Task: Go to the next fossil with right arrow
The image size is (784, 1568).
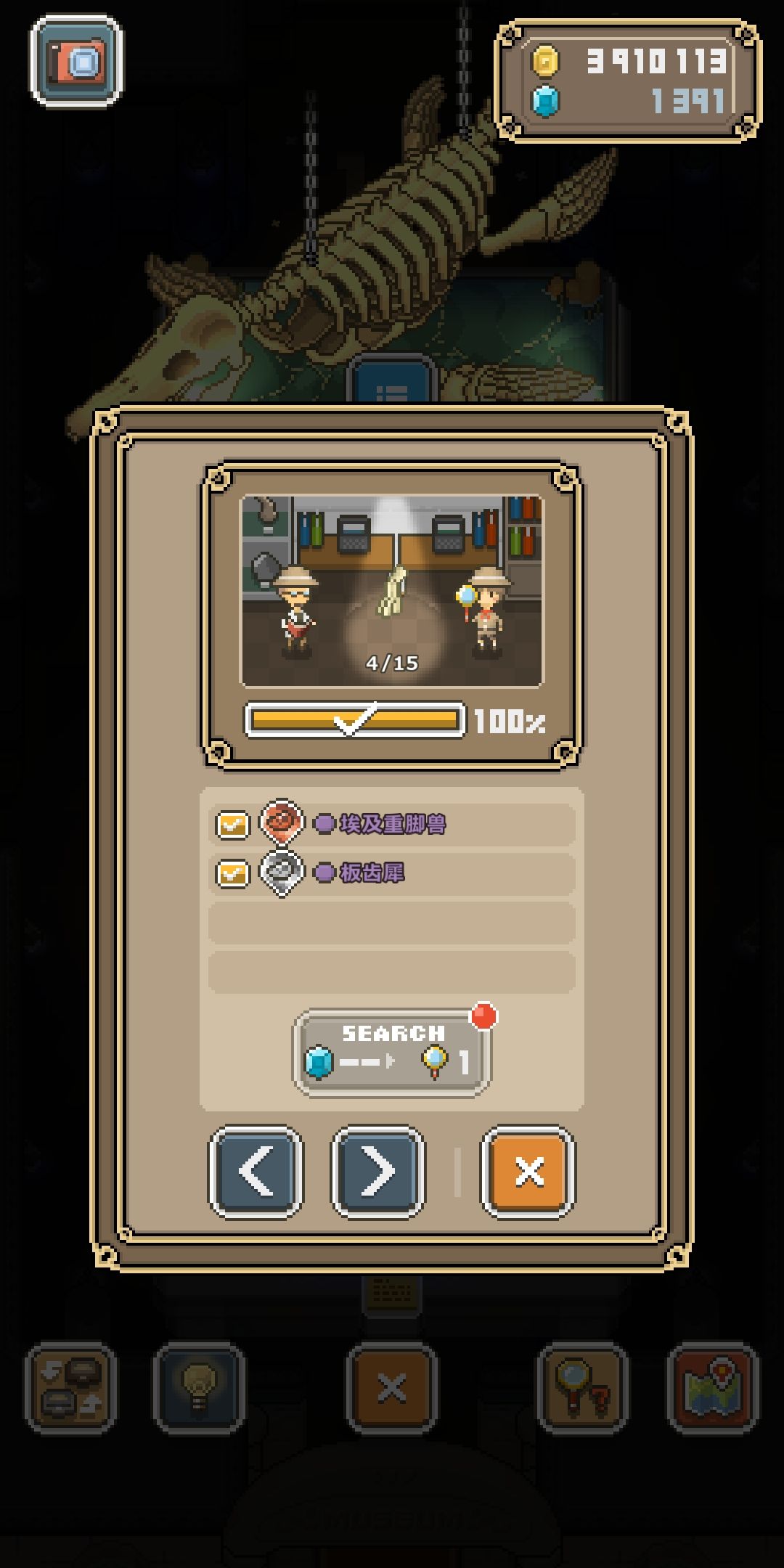Action: pyautogui.click(x=378, y=1172)
